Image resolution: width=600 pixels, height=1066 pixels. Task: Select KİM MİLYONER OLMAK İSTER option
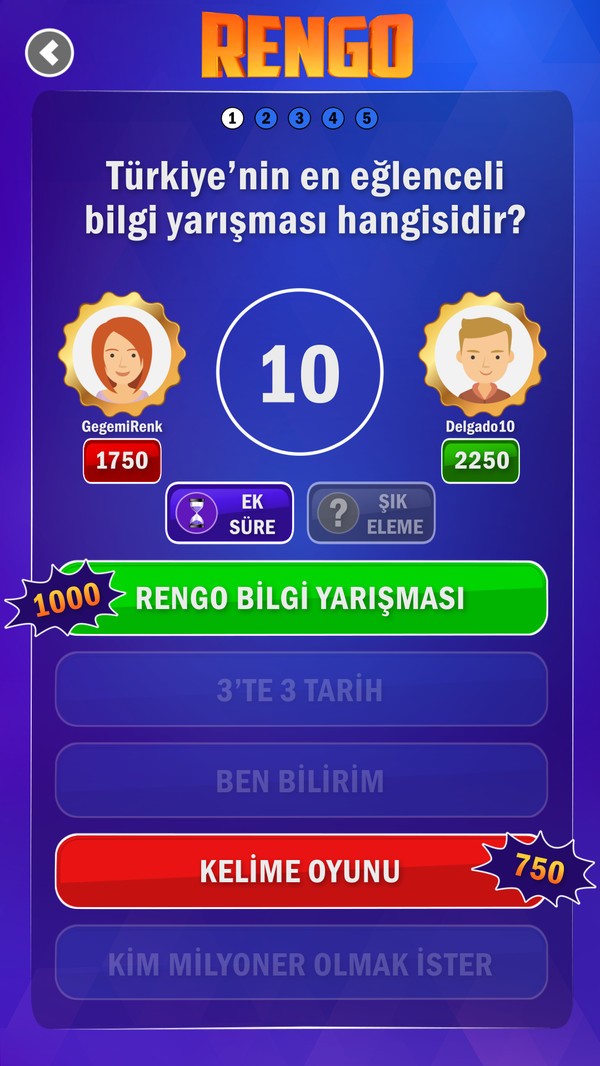300,963
